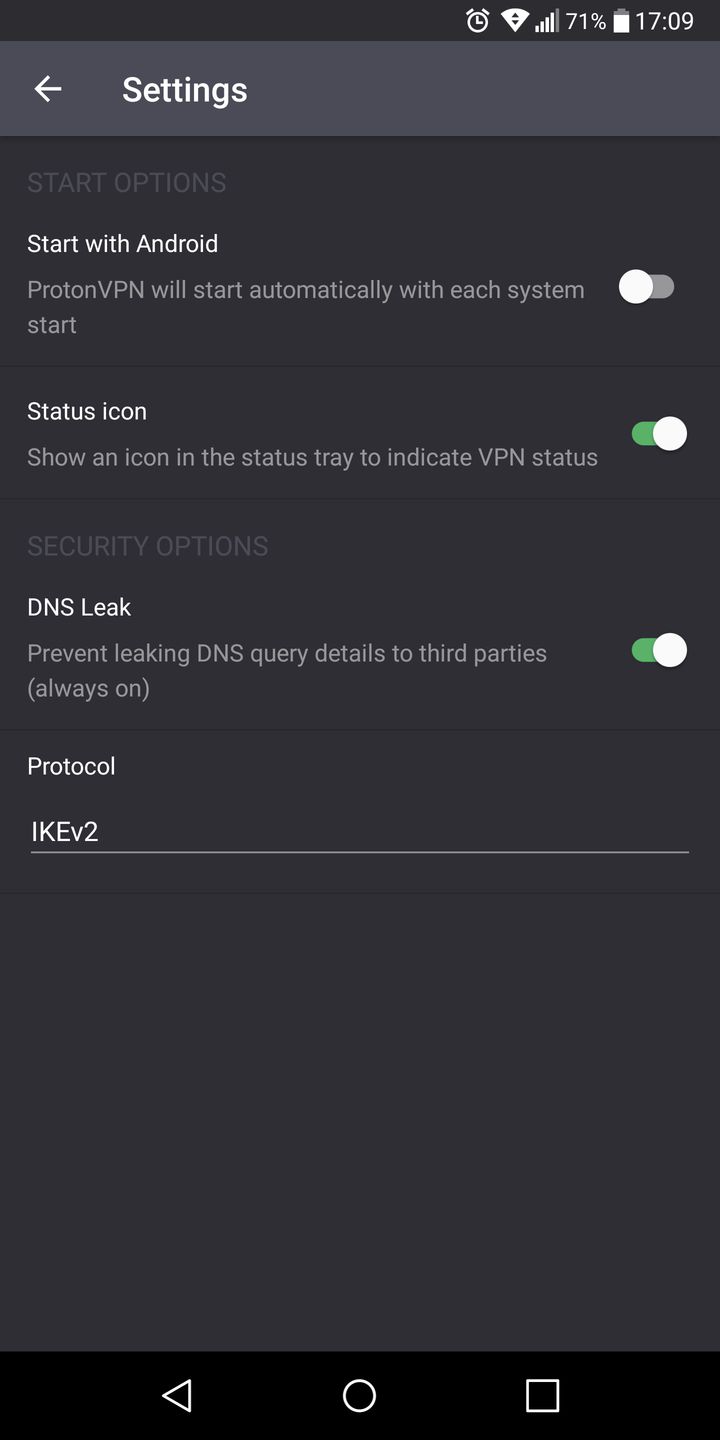Toggle the DNS Leak switch
This screenshot has width=720, height=1440.
tap(659, 651)
